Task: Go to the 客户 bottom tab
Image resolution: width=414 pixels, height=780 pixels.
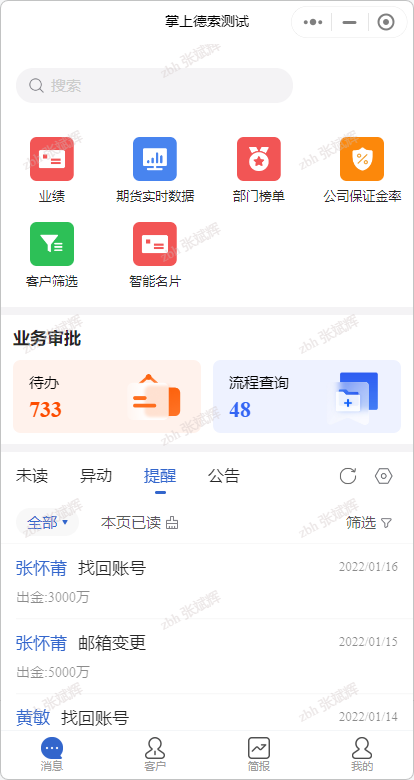Action: pos(155,754)
